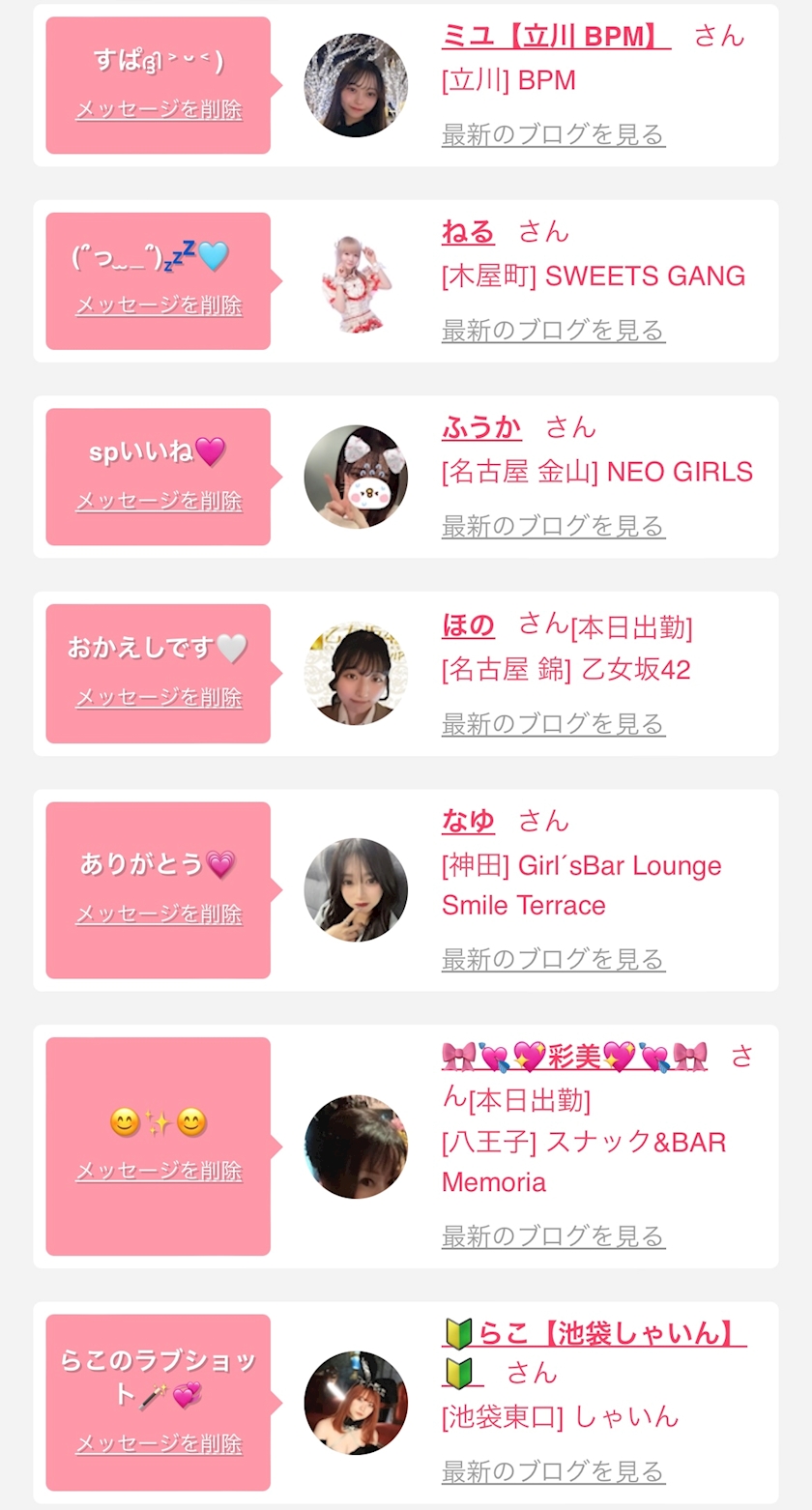Image resolution: width=812 pixels, height=1510 pixels.
Task: View ねる's latest blog link
Action: (x=553, y=331)
